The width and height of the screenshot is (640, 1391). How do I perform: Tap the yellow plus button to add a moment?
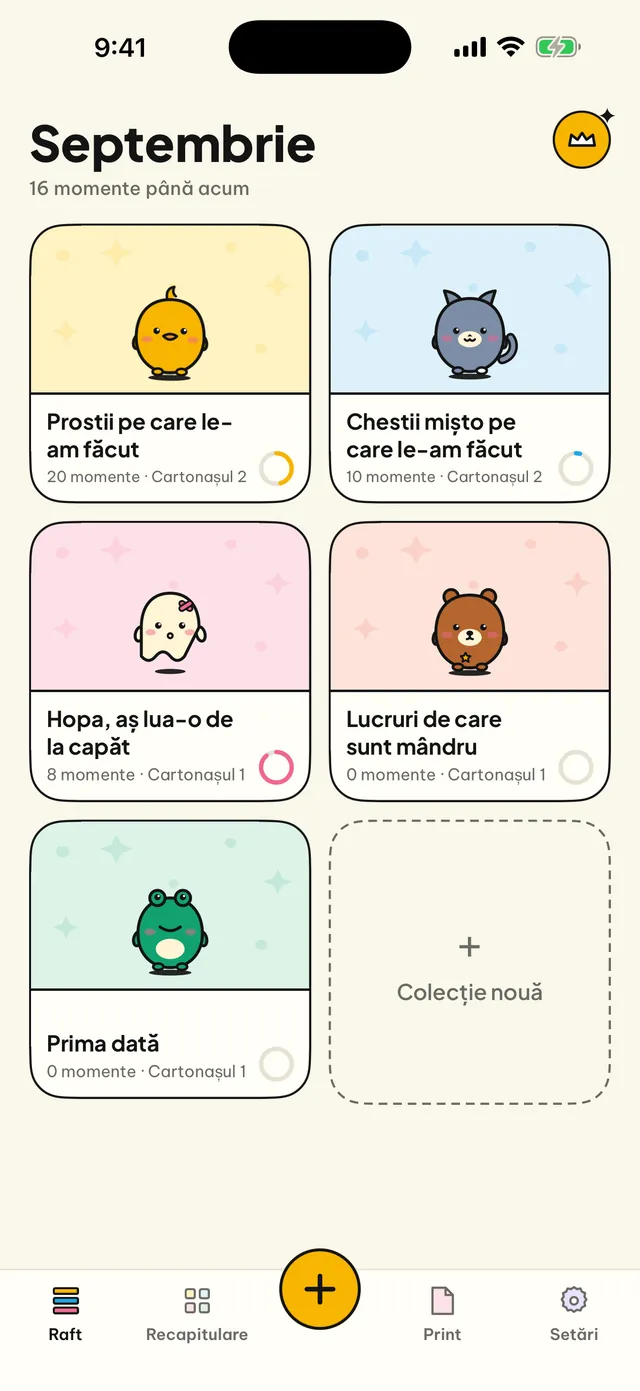tap(320, 1289)
